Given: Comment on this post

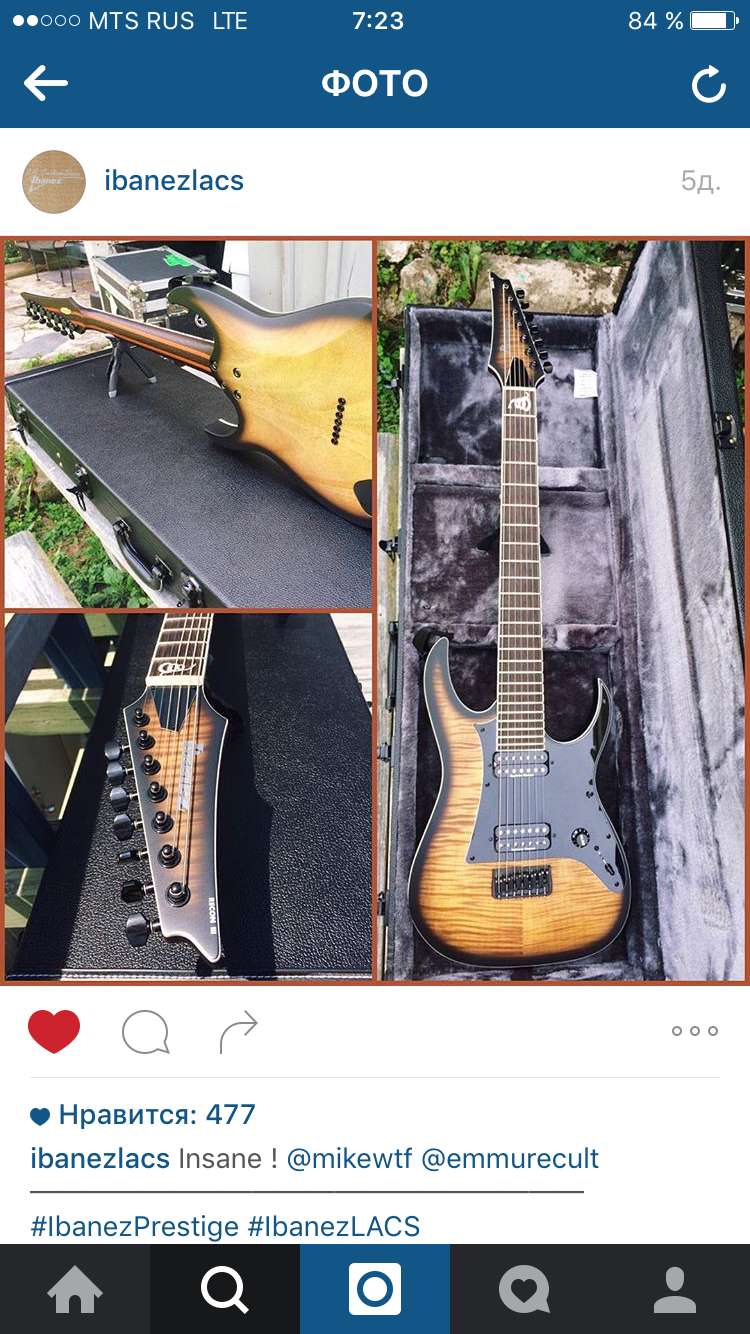Looking at the screenshot, I should (146, 1032).
